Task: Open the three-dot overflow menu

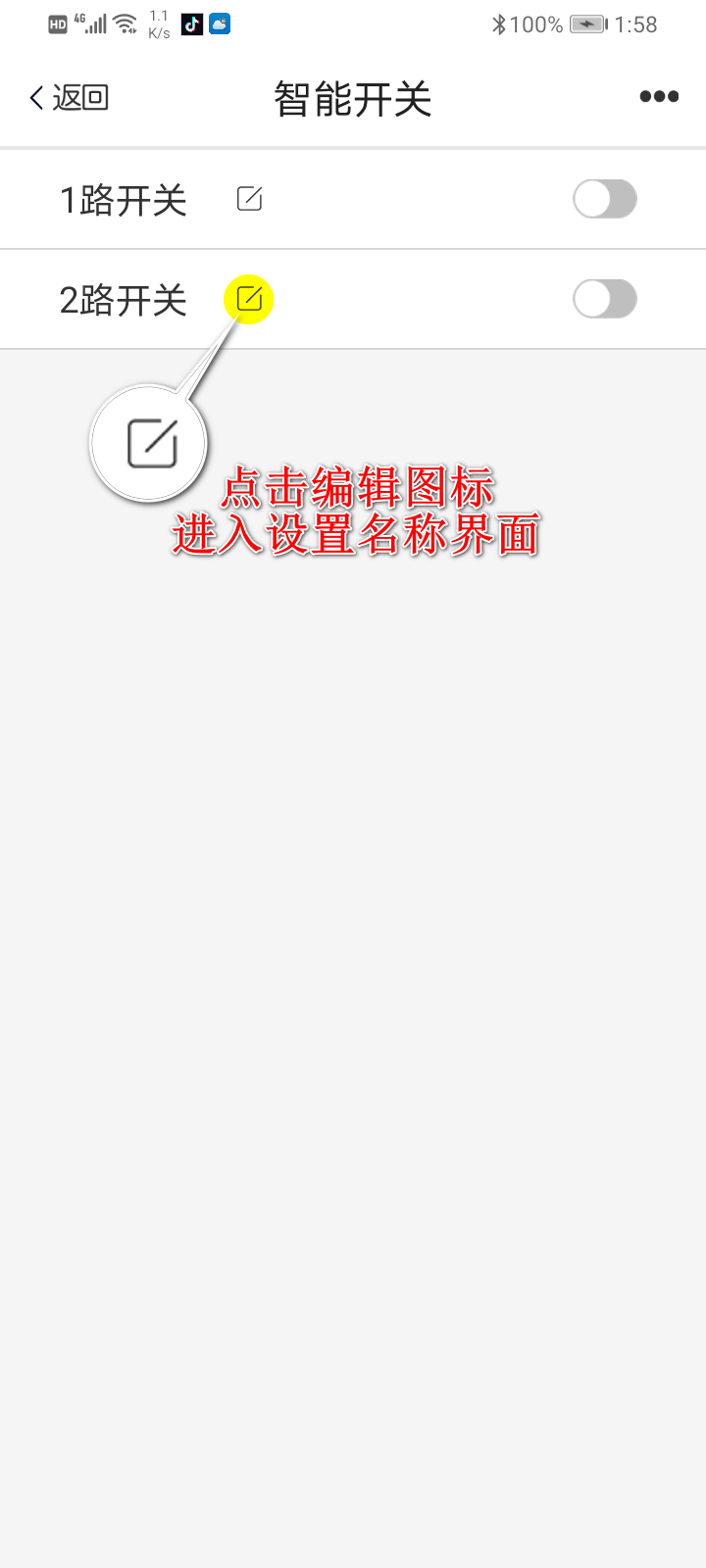Action: (659, 96)
